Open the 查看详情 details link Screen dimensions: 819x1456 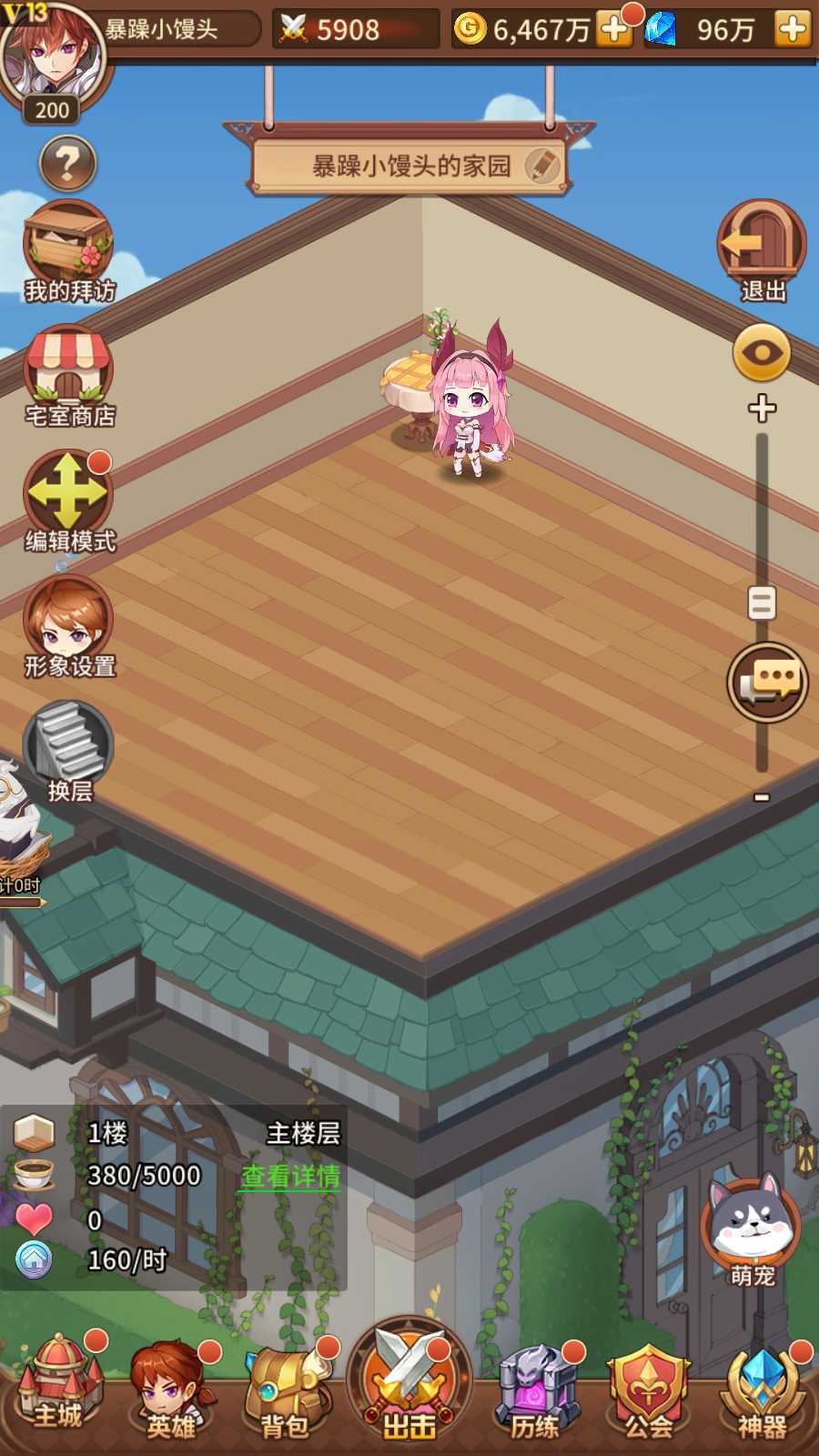(x=290, y=1176)
